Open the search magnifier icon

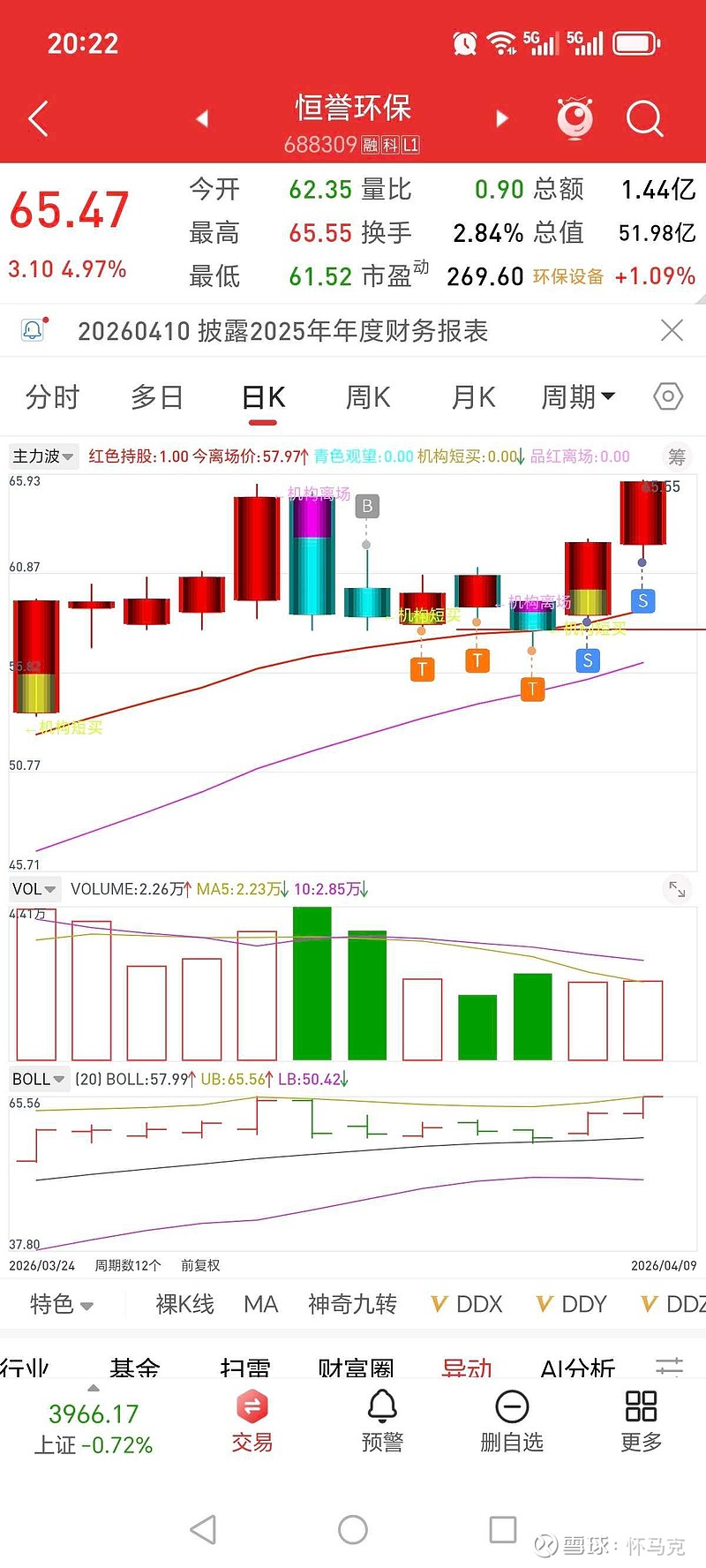(644, 118)
